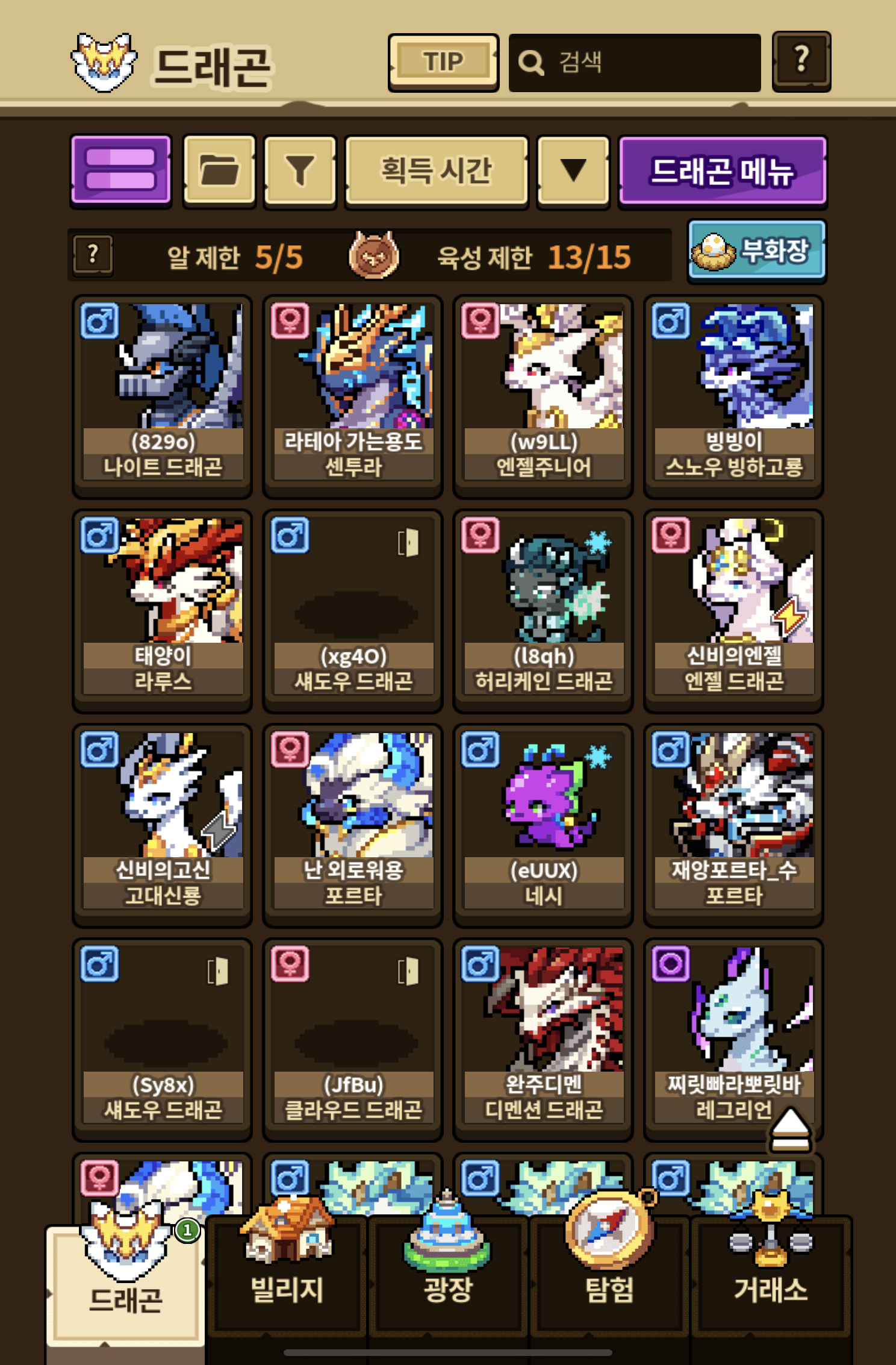The image size is (896, 1365).
Task: Switch the dragon list view layout
Action: pos(121,170)
